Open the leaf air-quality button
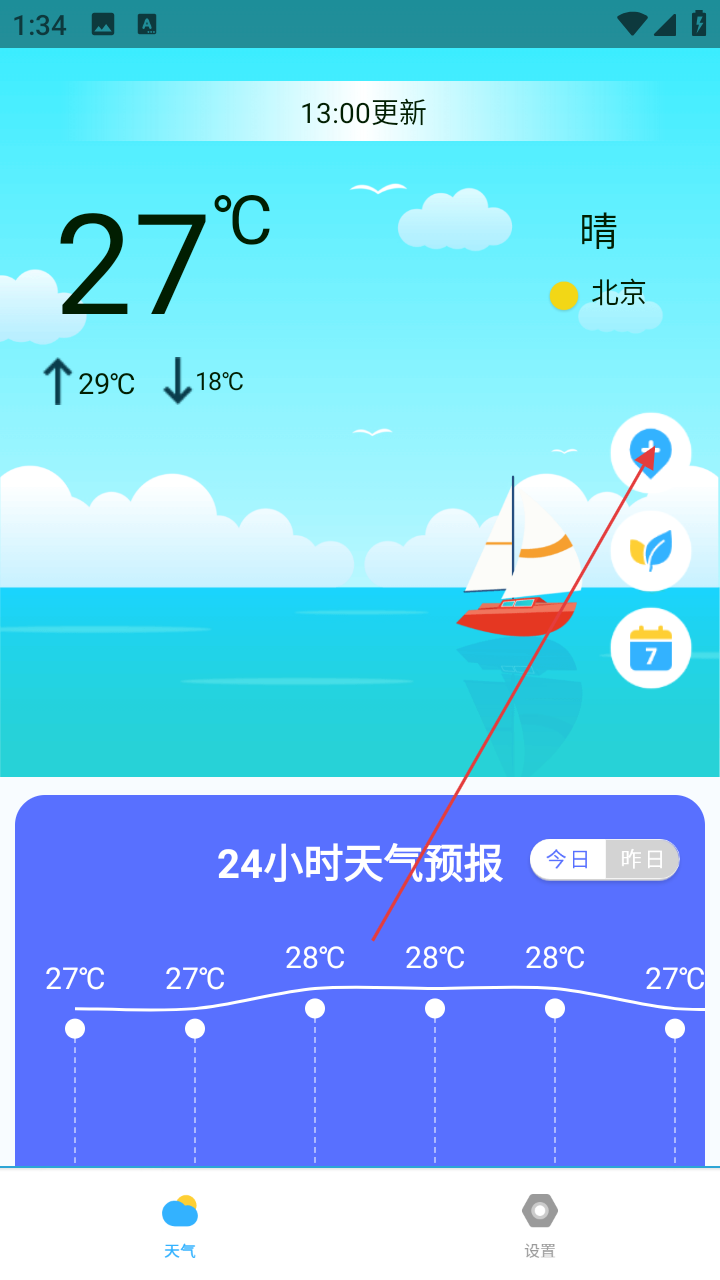The image size is (720, 1280). pyautogui.click(x=650, y=551)
